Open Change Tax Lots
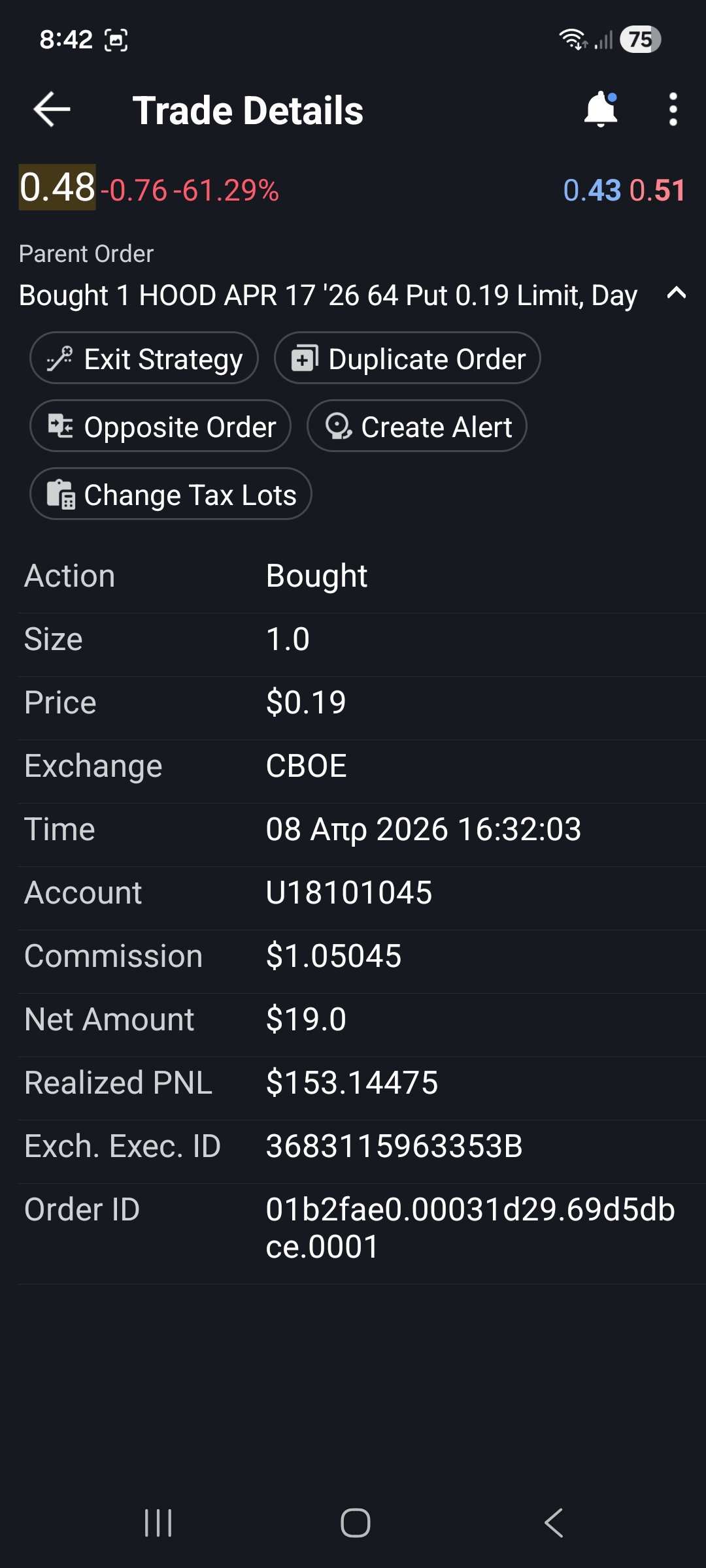This screenshot has height=1568, width=706. pos(171,495)
